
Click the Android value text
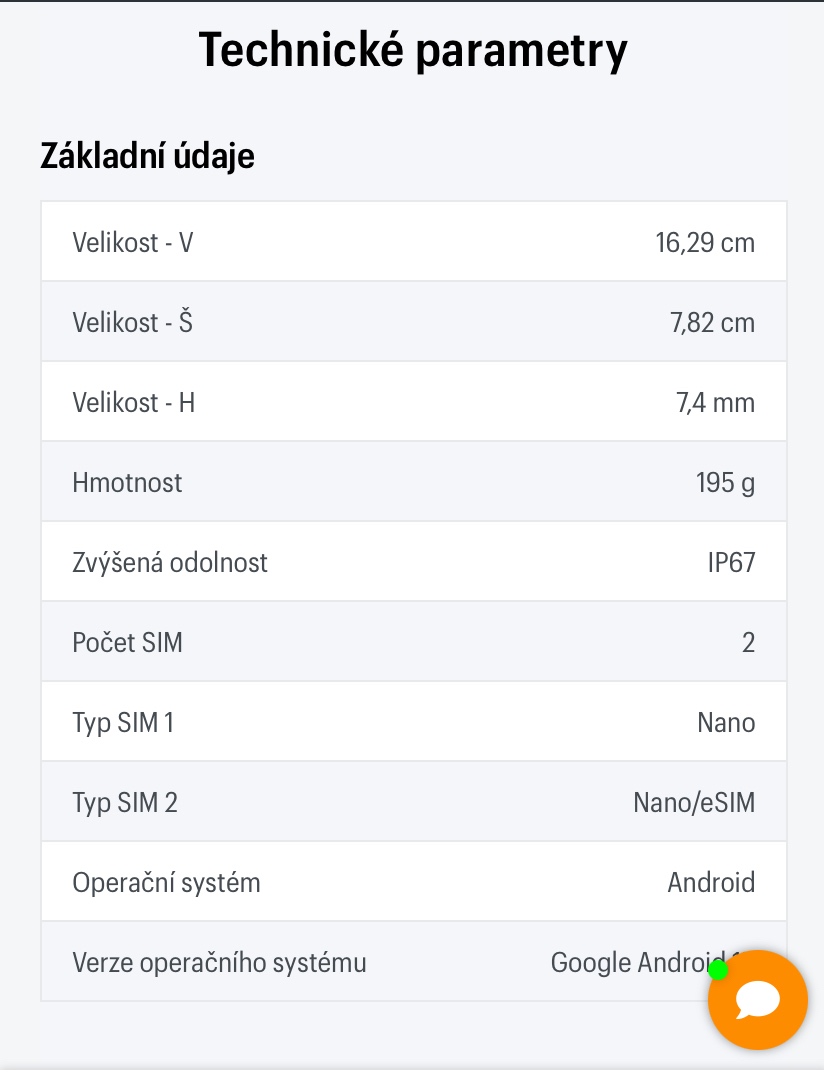click(710, 881)
